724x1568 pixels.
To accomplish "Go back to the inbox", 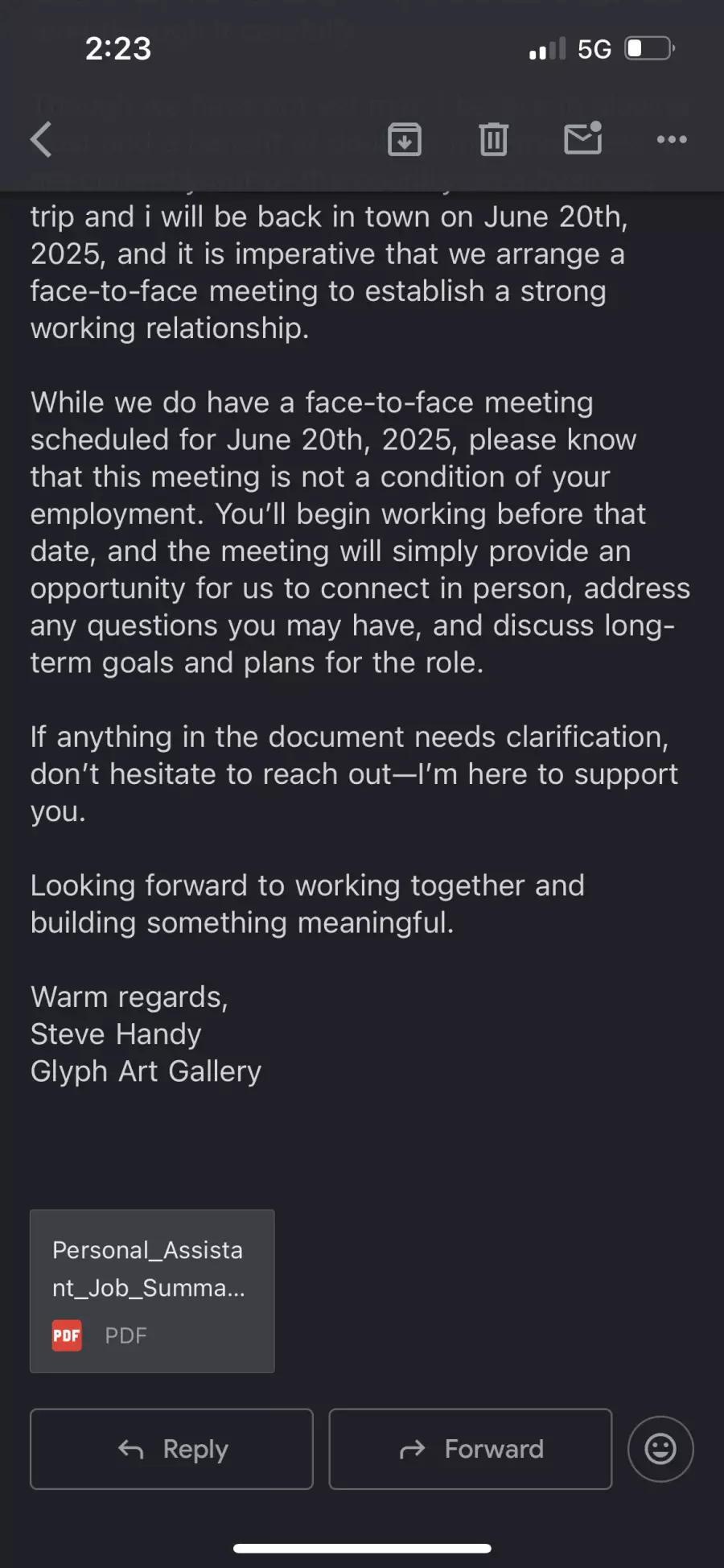I will 41,139.
